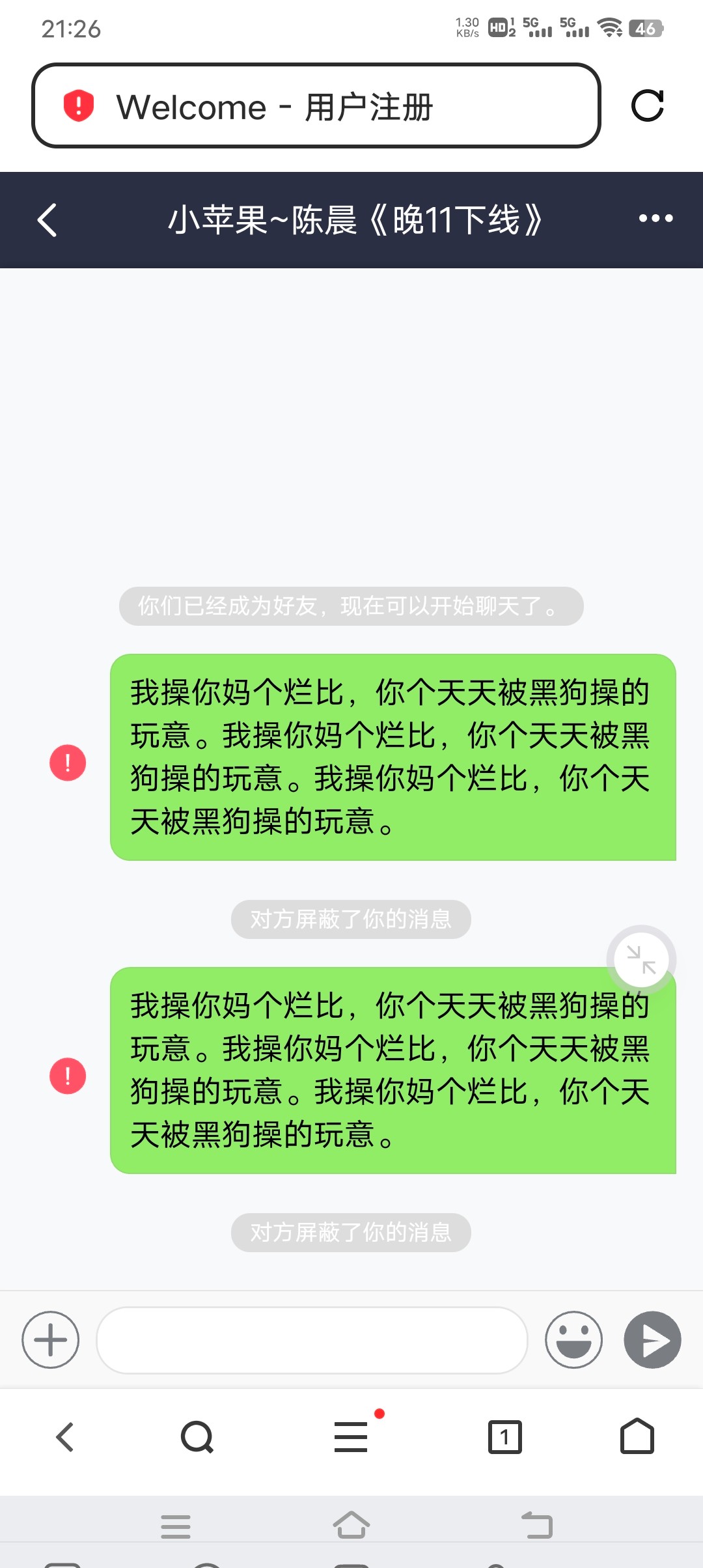Screen dimensions: 703x1568
Task: Go back in the browser toolbar
Action: [x=65, y=1436]
